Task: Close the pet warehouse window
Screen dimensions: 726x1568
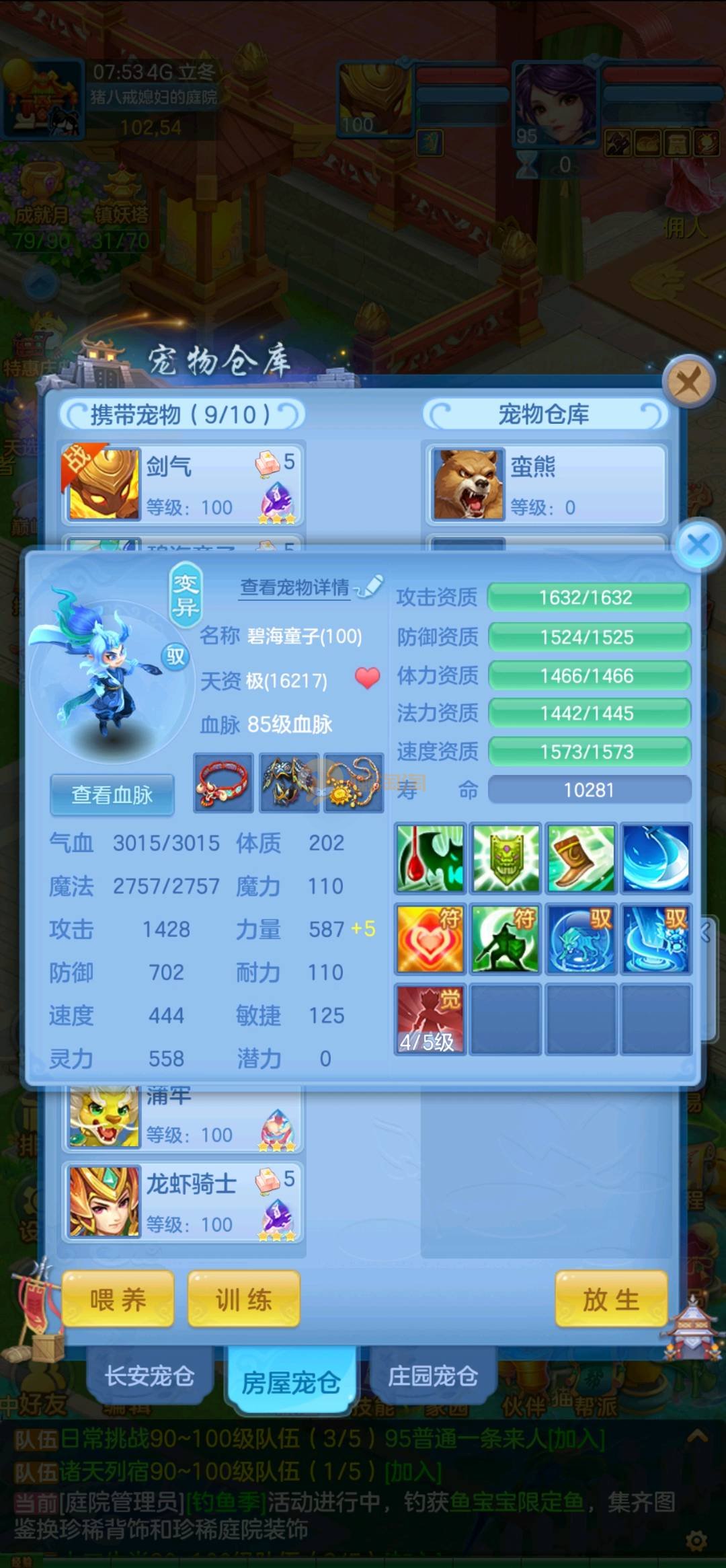Action: [688, 382]
